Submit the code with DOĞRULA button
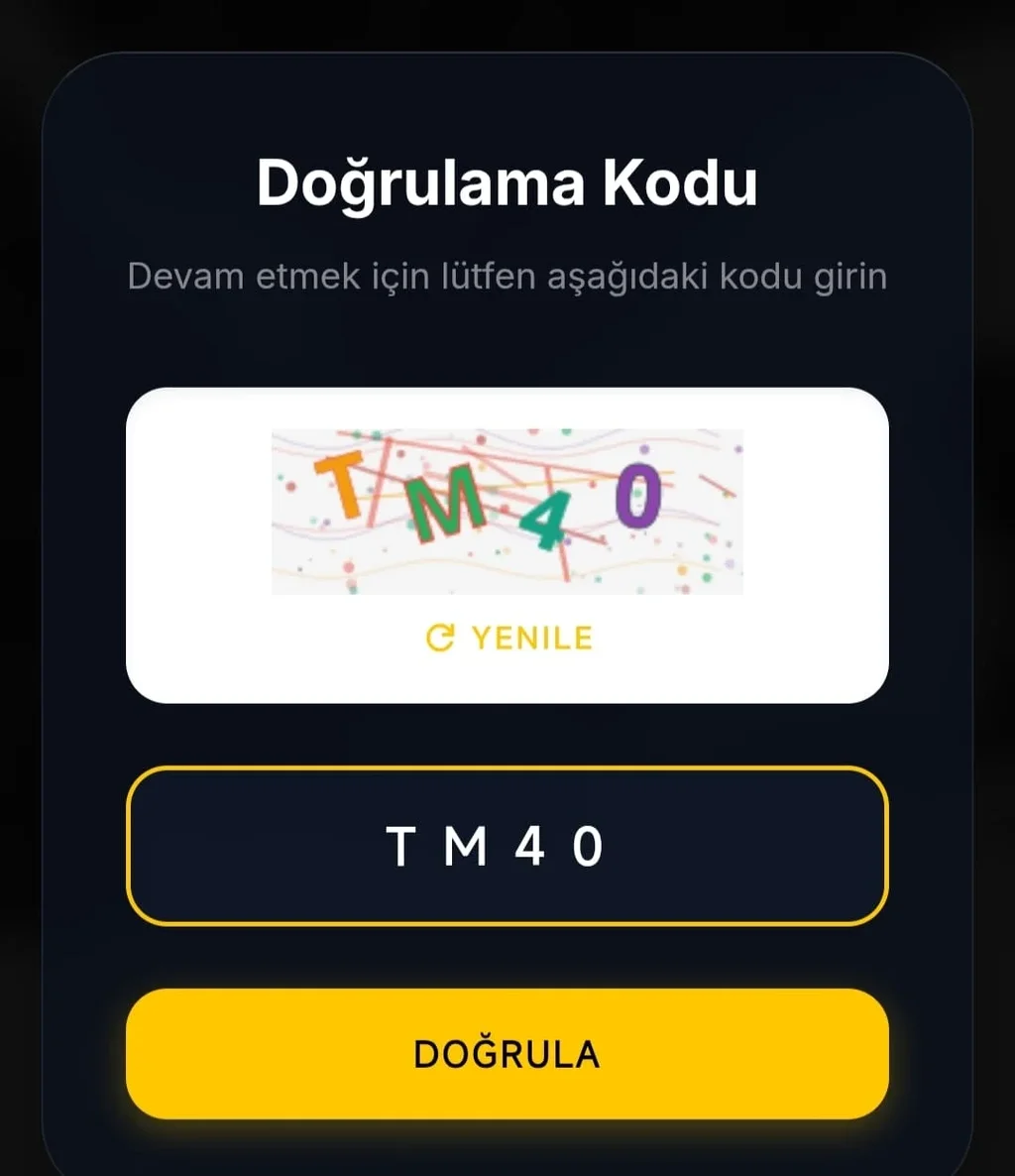The image size is (1015, 1176). [507, 1053]
